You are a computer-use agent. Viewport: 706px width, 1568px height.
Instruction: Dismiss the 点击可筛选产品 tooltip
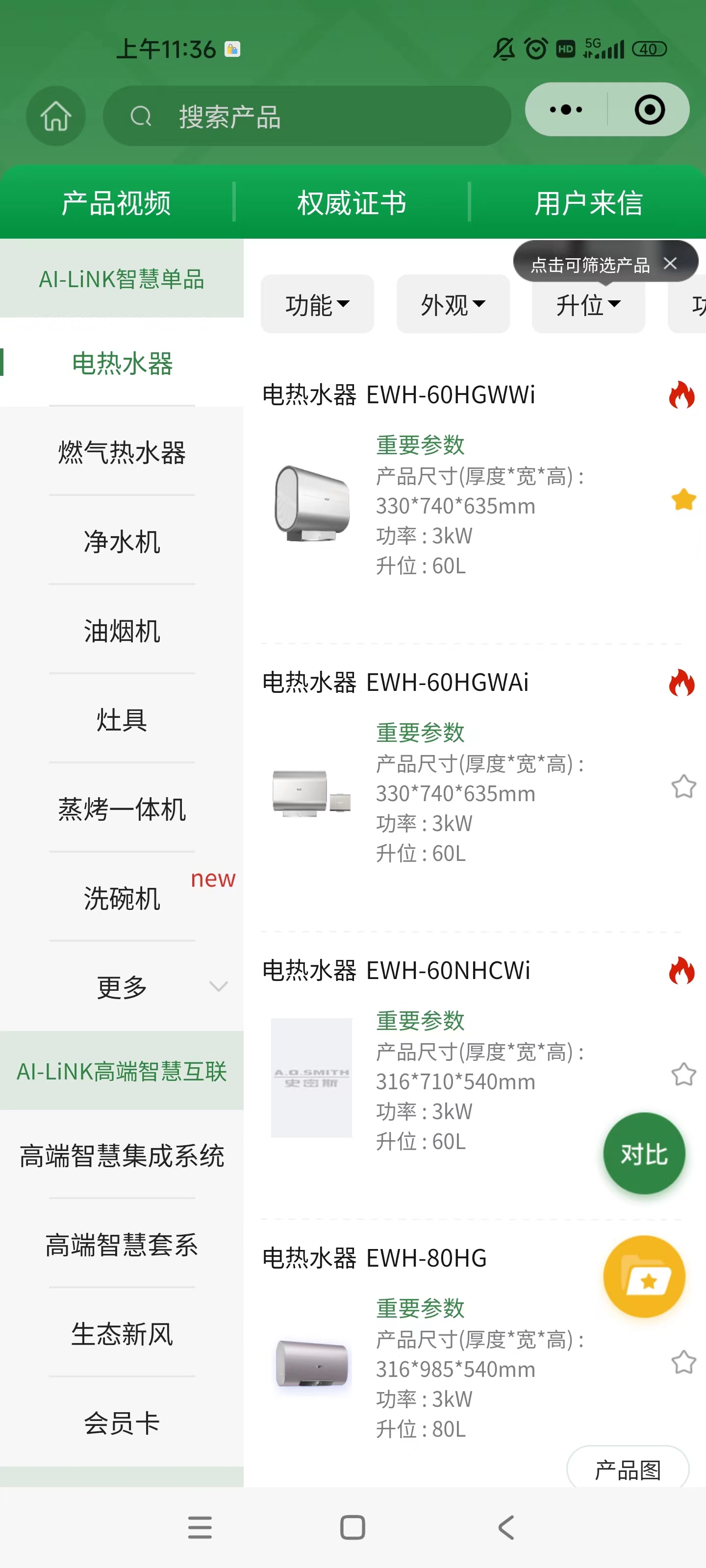point(670,264)
